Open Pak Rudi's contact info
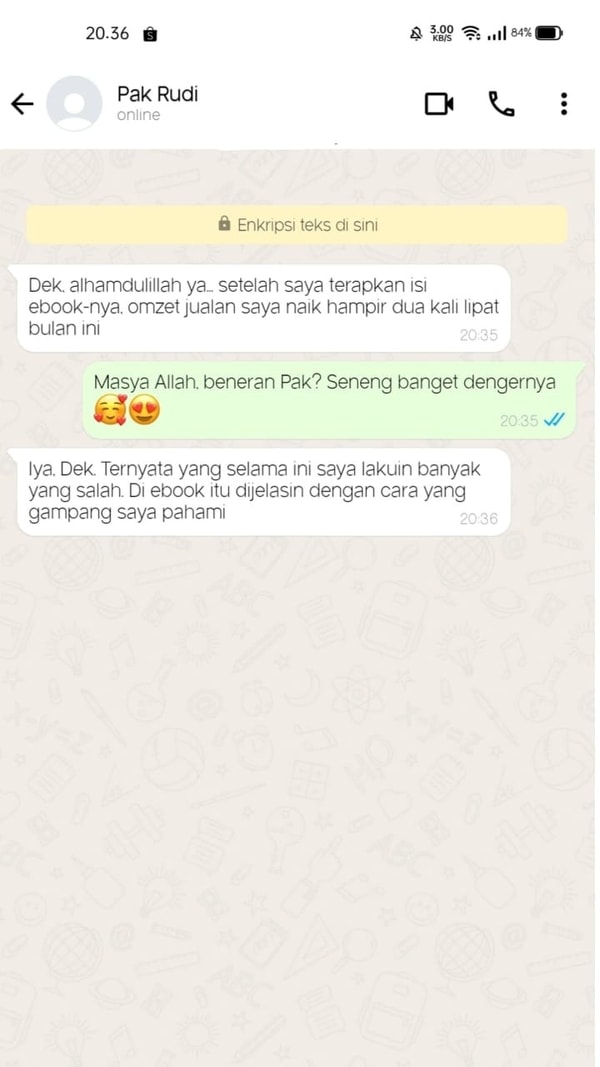This screenshot has width=600, height=1067. (x=157, y=103)
